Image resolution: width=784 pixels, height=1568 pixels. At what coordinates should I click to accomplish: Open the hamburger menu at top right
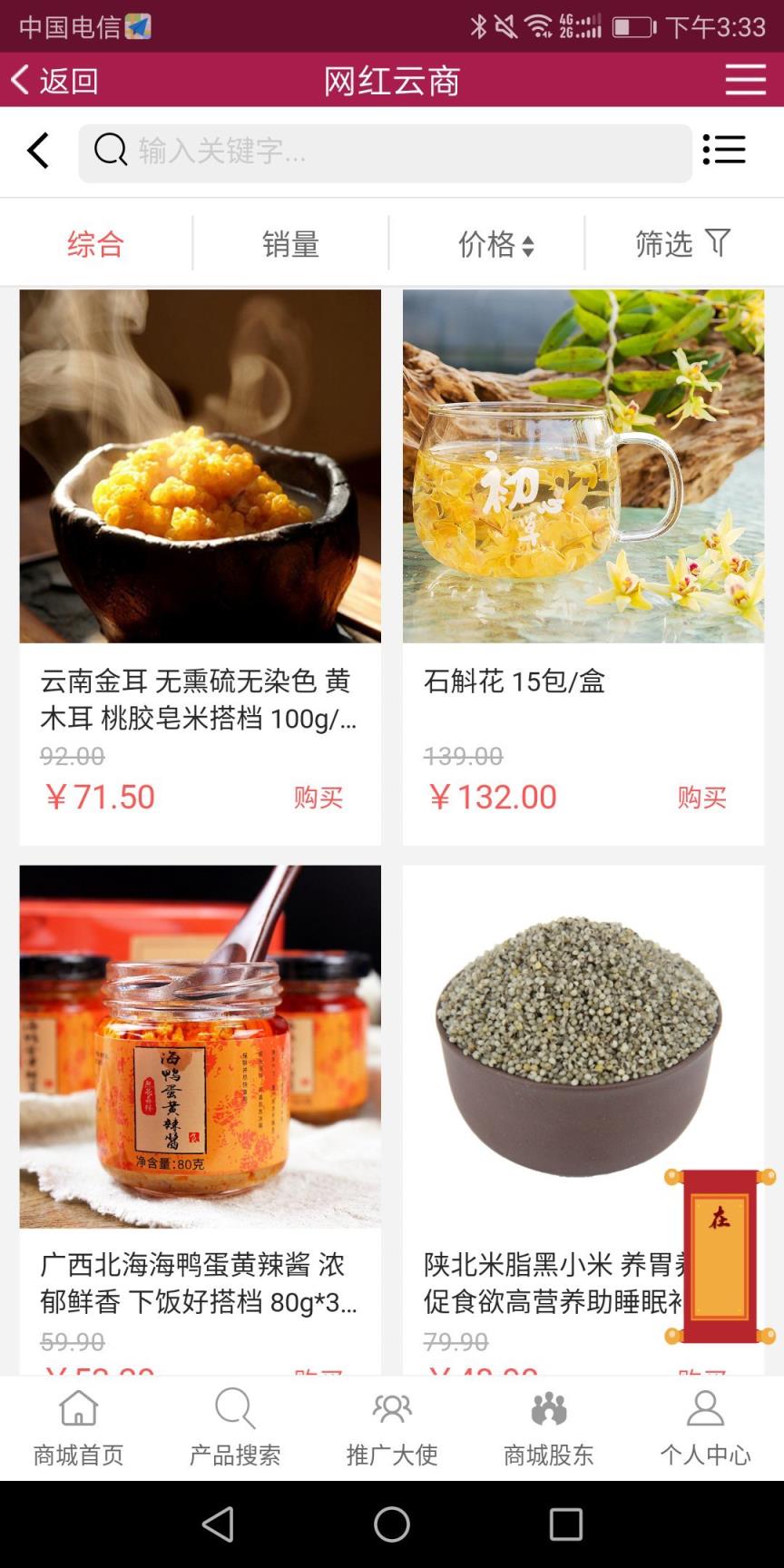(745, 80)
